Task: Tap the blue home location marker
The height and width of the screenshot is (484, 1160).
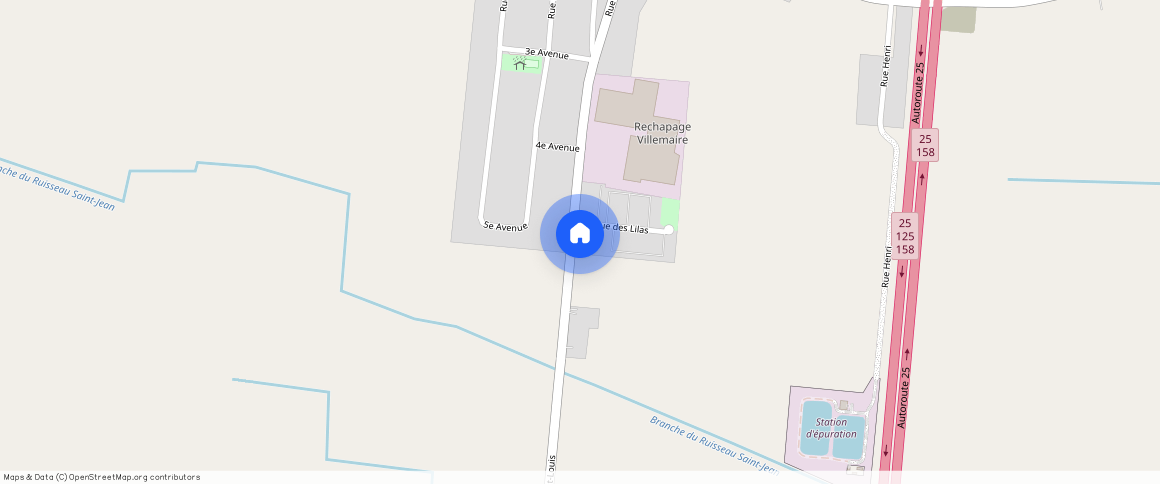Action: (x=580, y=234)
